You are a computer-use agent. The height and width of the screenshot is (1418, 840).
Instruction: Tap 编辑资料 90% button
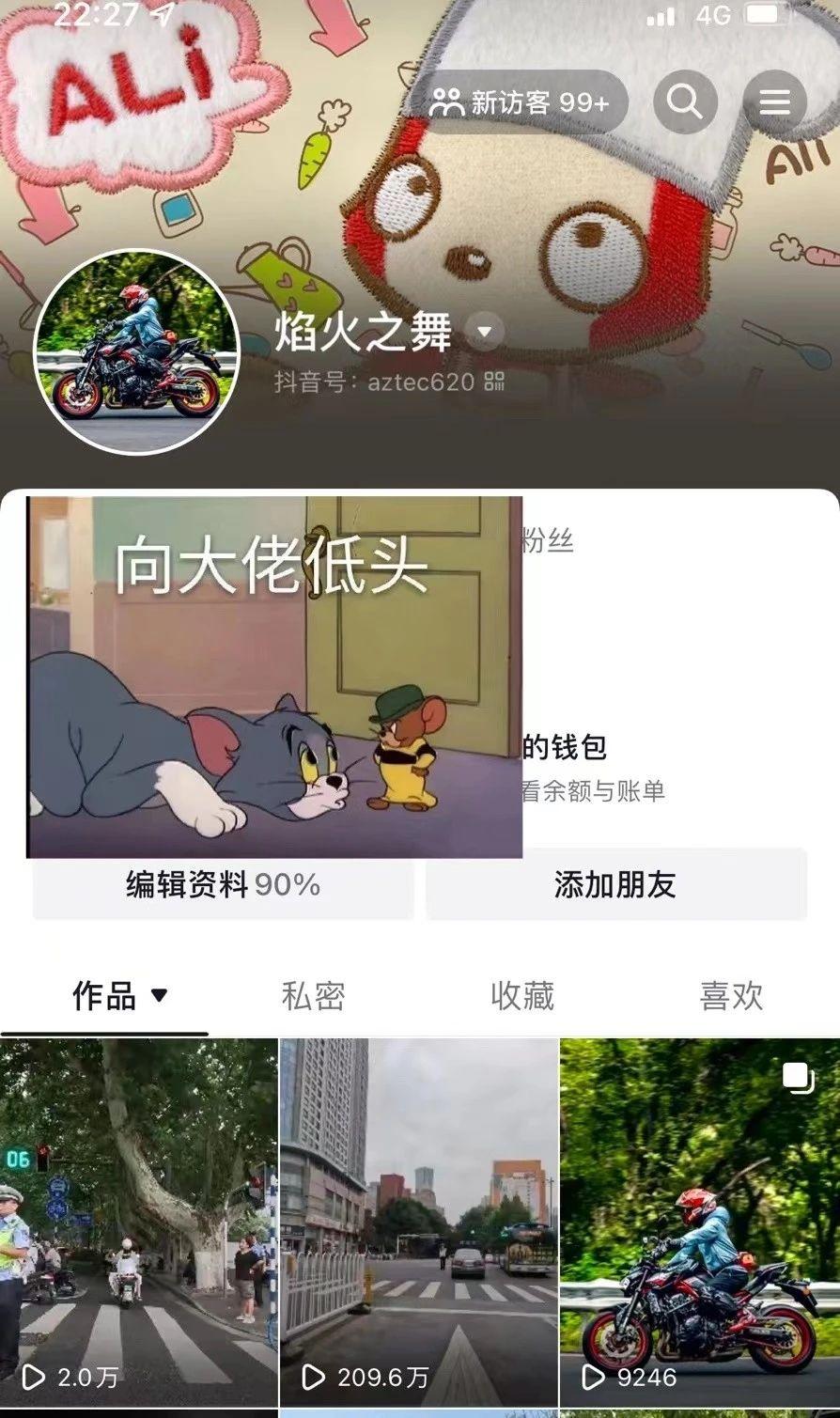[x=224, y=885]
